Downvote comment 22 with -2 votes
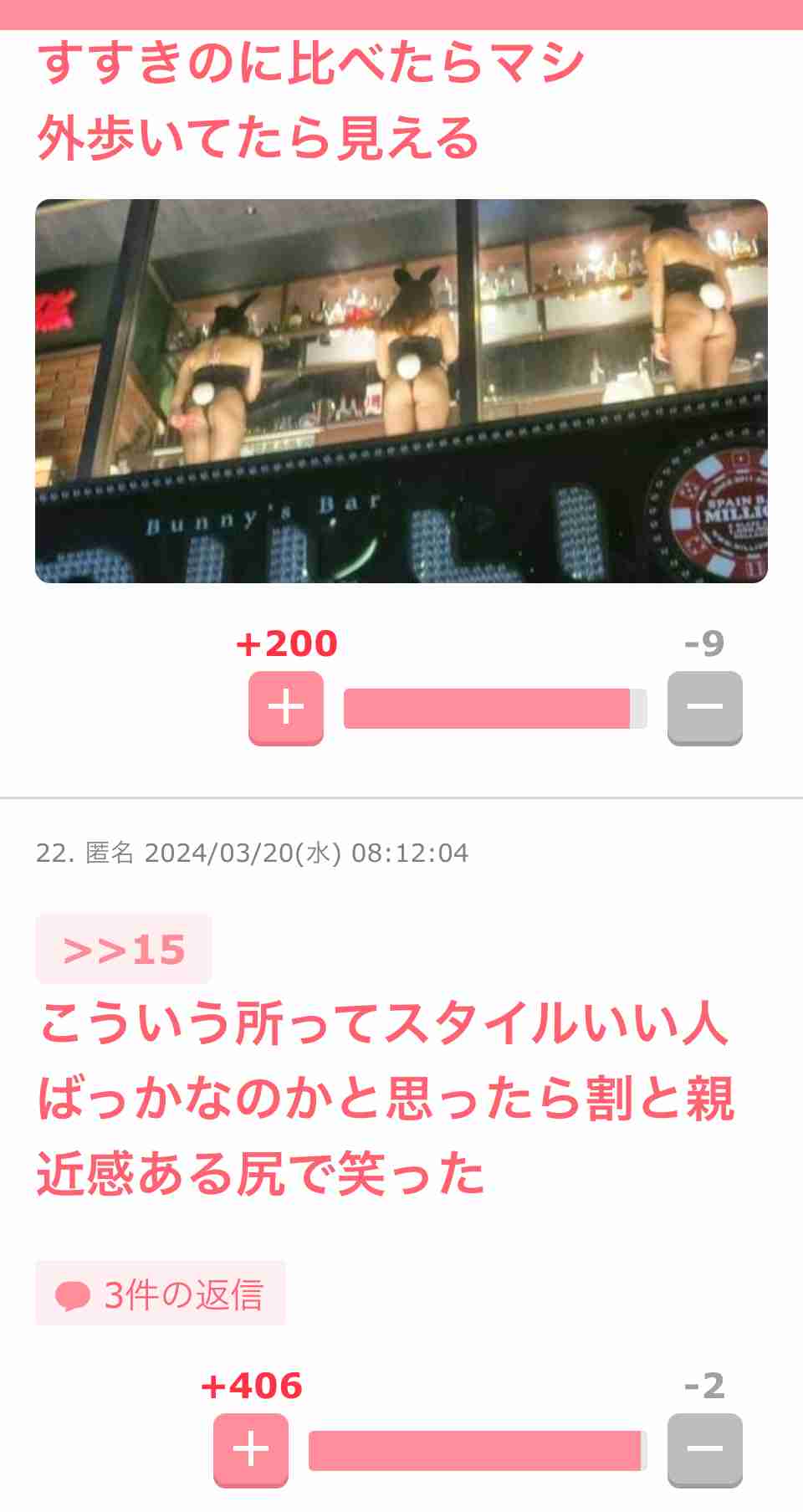 point(704,1449)
